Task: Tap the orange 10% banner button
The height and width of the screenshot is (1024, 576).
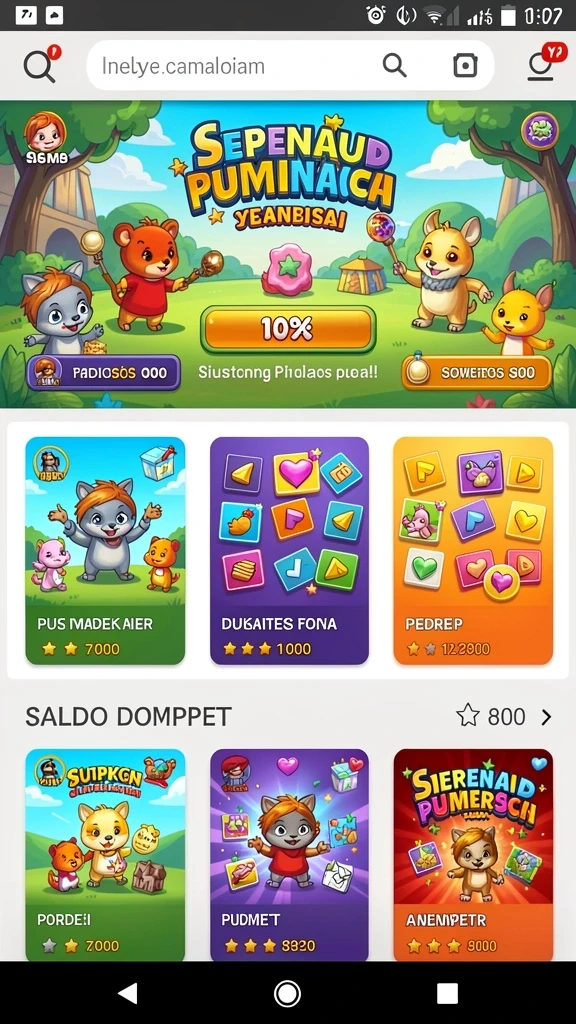Action: 288,329
